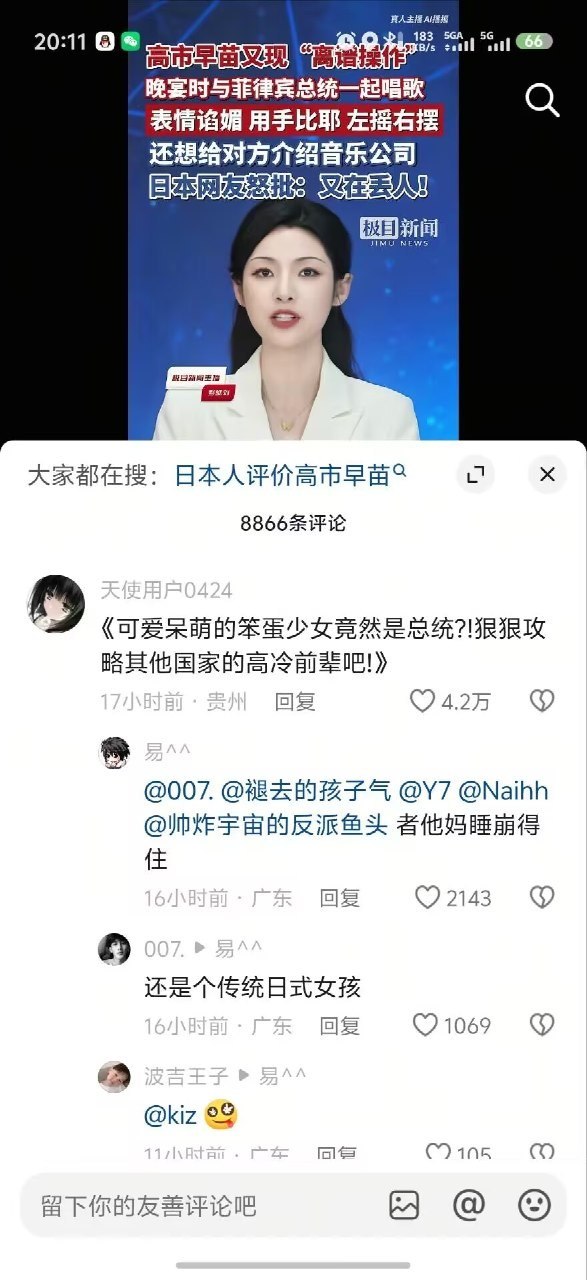Screen dimensions: 587x1280
Task: Open the @kiz mention
Action: [x=171, y=1115]
